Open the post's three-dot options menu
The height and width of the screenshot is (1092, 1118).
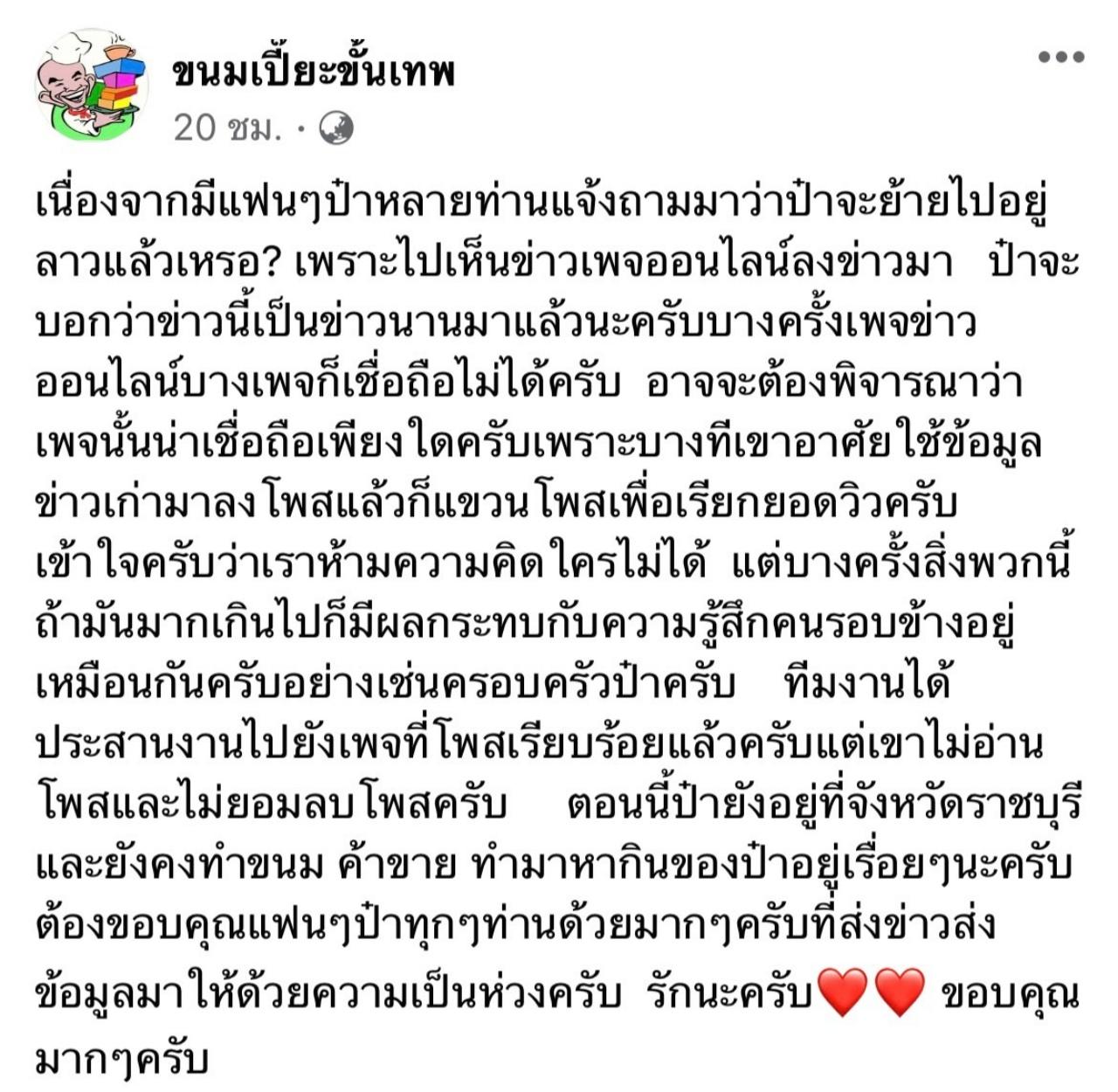pyautogui.click(x=1061, y=58)
